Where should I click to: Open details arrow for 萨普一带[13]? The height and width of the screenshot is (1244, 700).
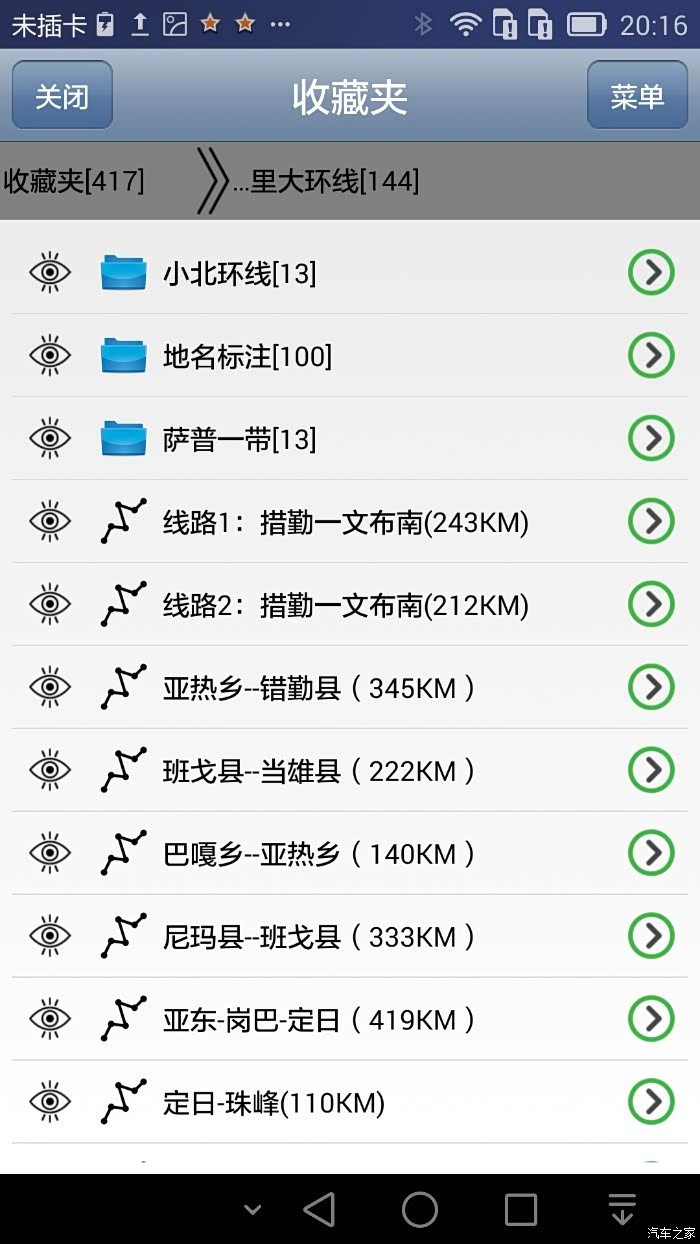[651, 438]
